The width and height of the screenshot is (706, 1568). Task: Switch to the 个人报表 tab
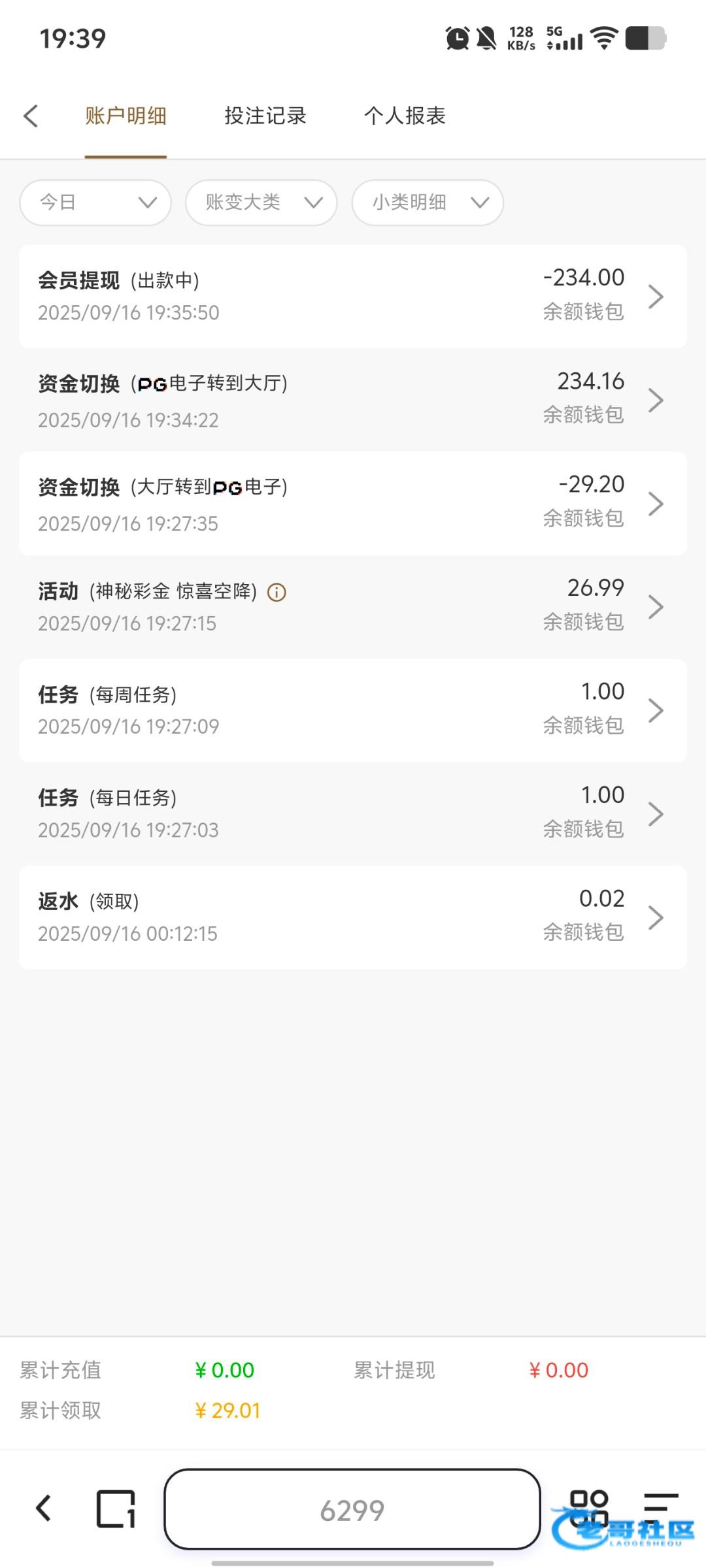[x=405, y=116]
